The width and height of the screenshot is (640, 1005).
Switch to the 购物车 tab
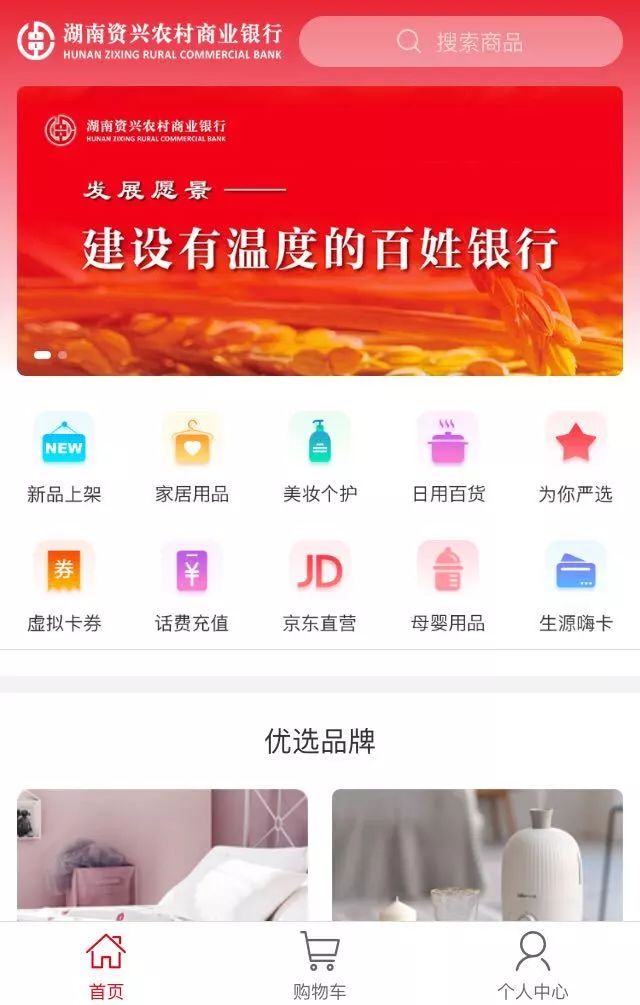(x=320, y=964)
